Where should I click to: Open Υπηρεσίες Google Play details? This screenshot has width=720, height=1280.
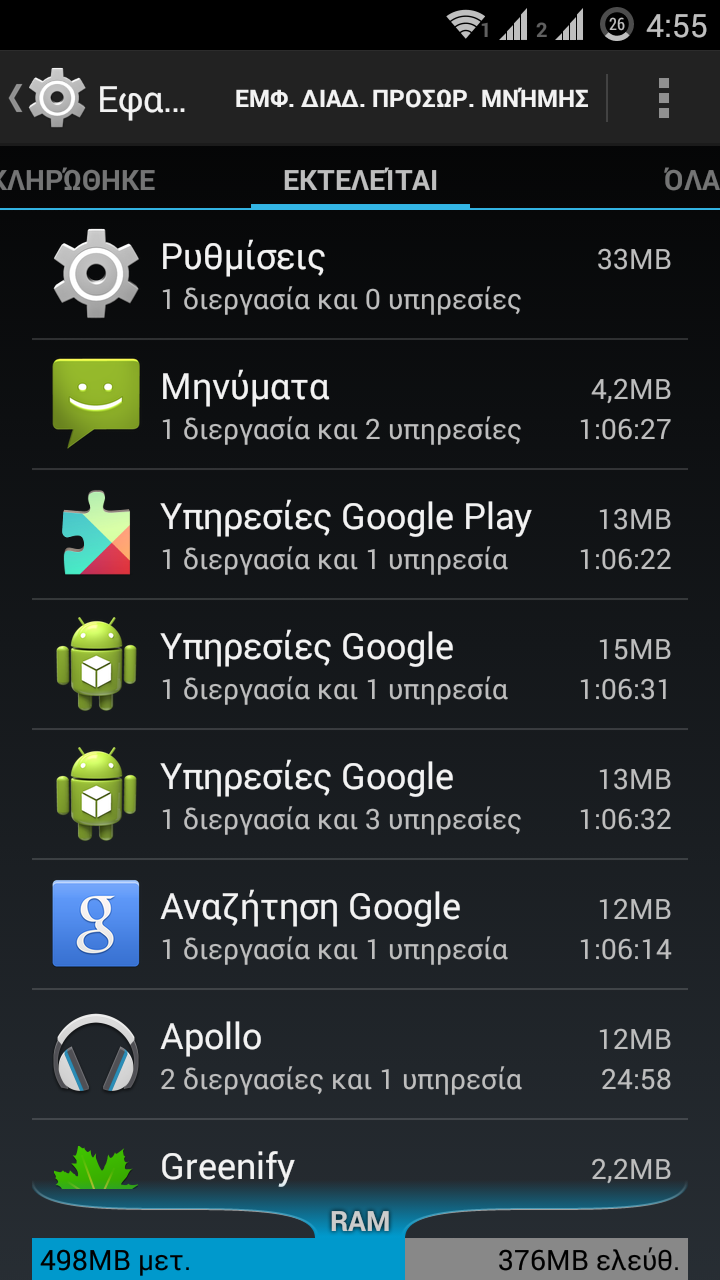coord(360,535)
